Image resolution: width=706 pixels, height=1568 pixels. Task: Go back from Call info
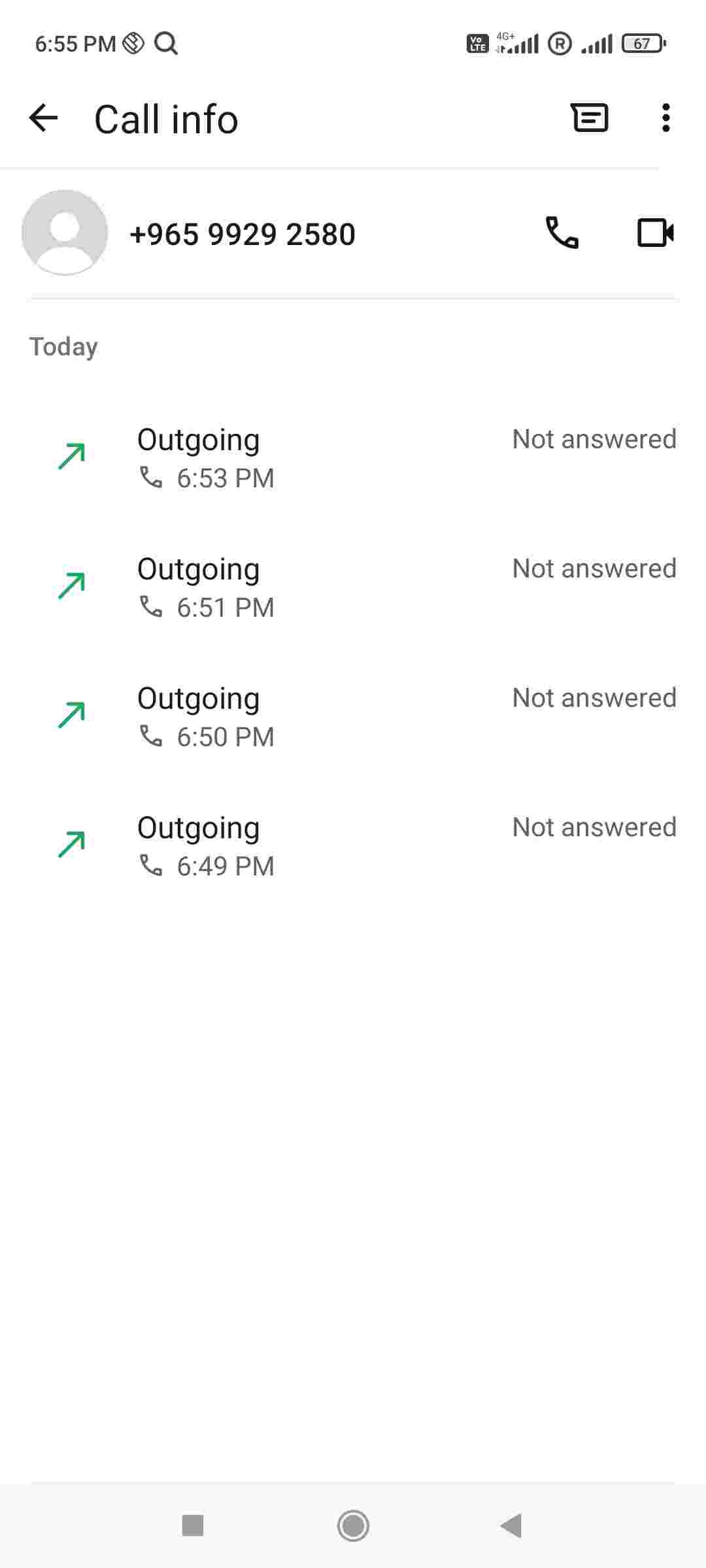click(x=44, y=118)
